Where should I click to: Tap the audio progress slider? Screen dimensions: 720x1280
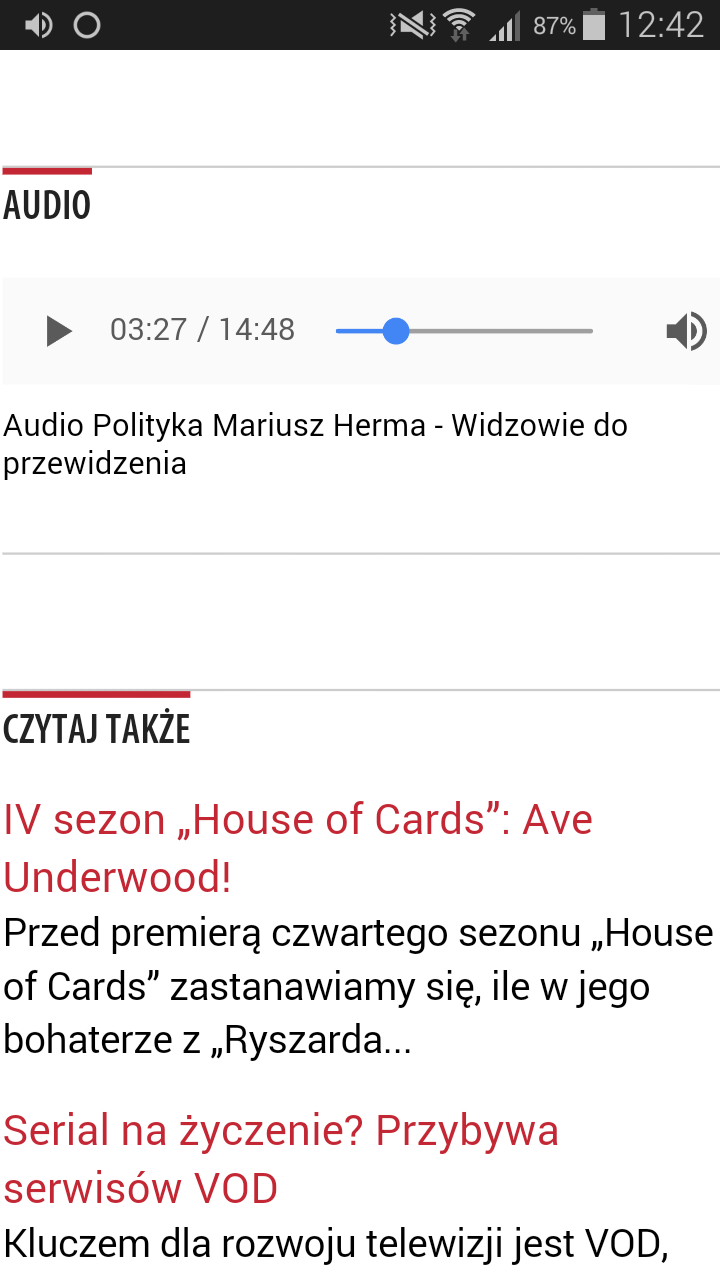[464, 331]
